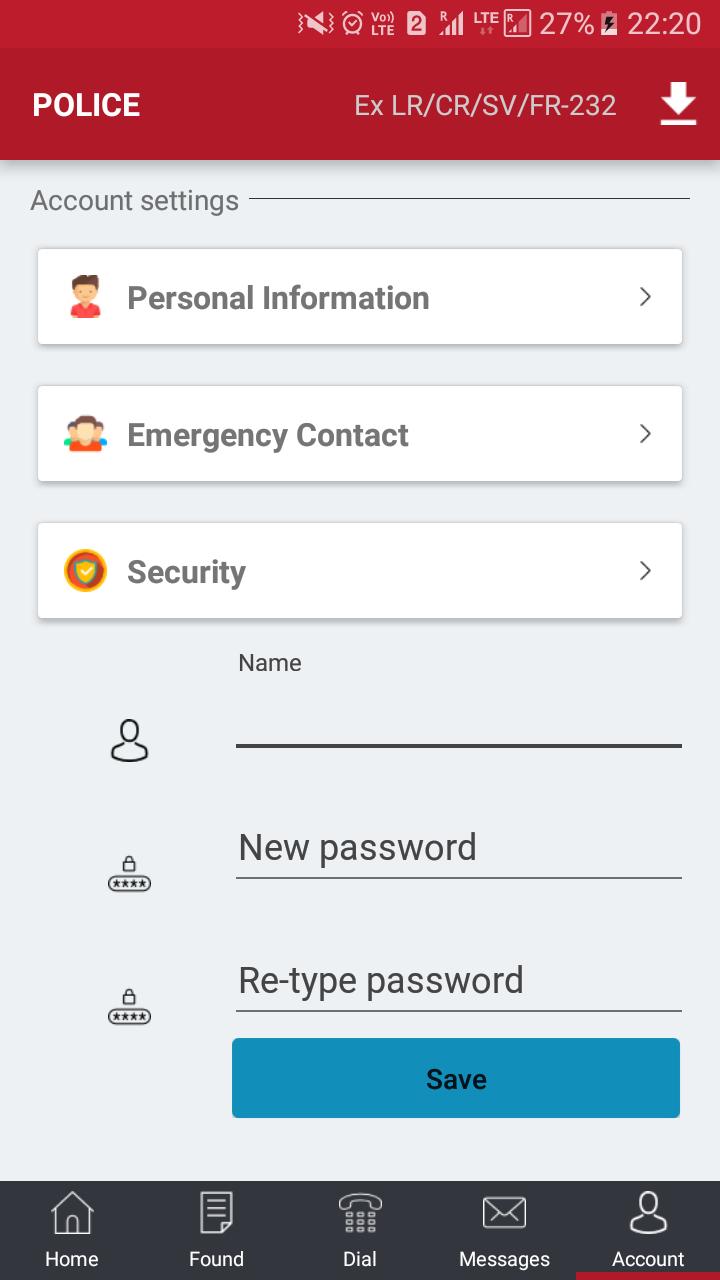Screen dimensions: 720x1280
Task: Save the account changes
Action: click(x=456, y=1078)
